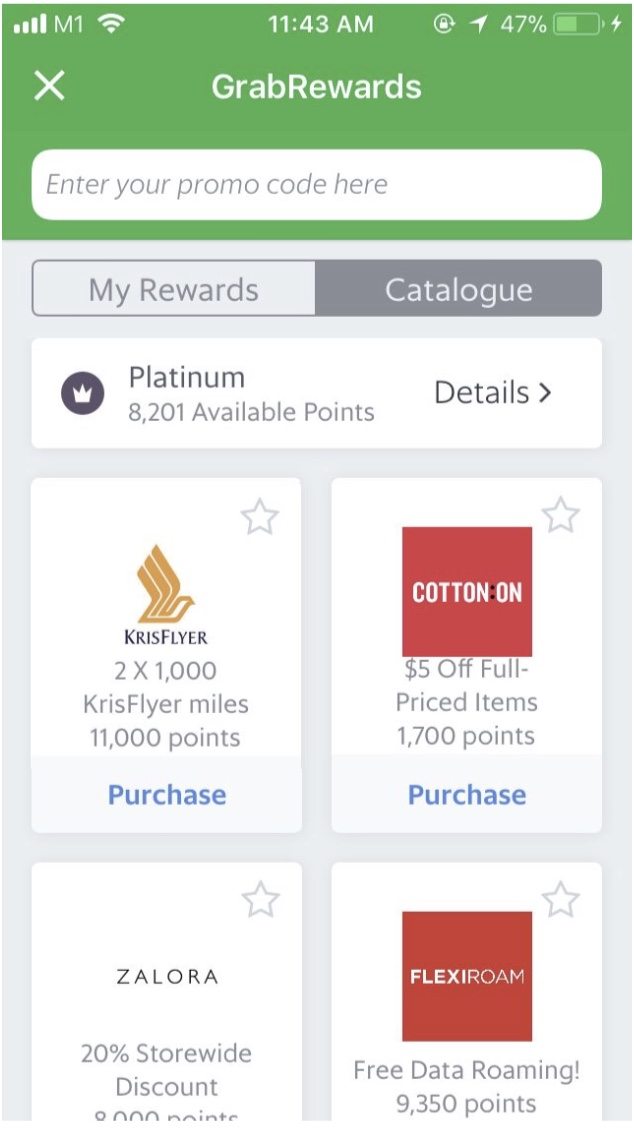This screenshot has height=1135, width=634.
Task: Select the Catalogue tab
Action: point(458,290)
